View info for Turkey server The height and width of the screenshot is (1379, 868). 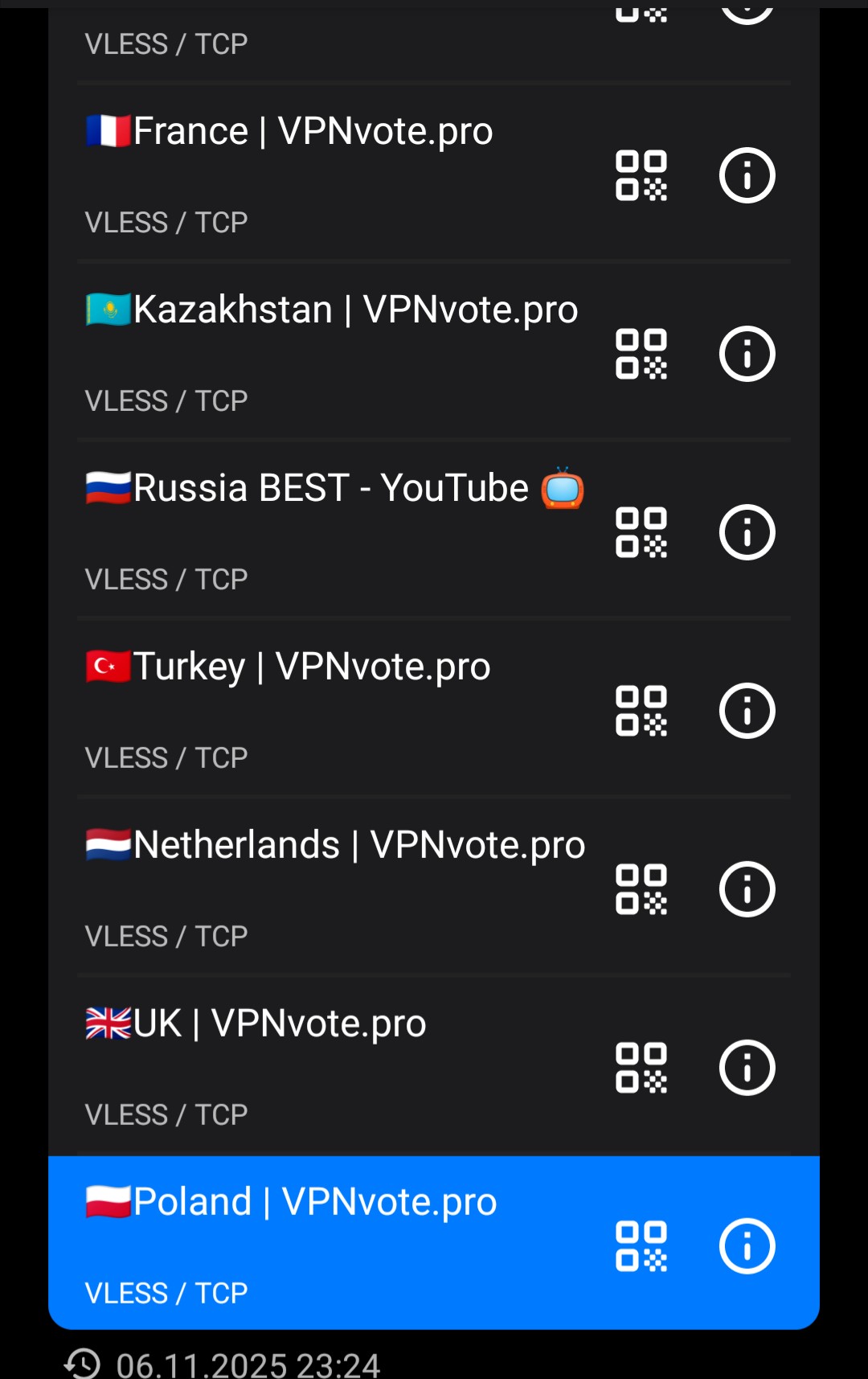[x=747, y=711]
